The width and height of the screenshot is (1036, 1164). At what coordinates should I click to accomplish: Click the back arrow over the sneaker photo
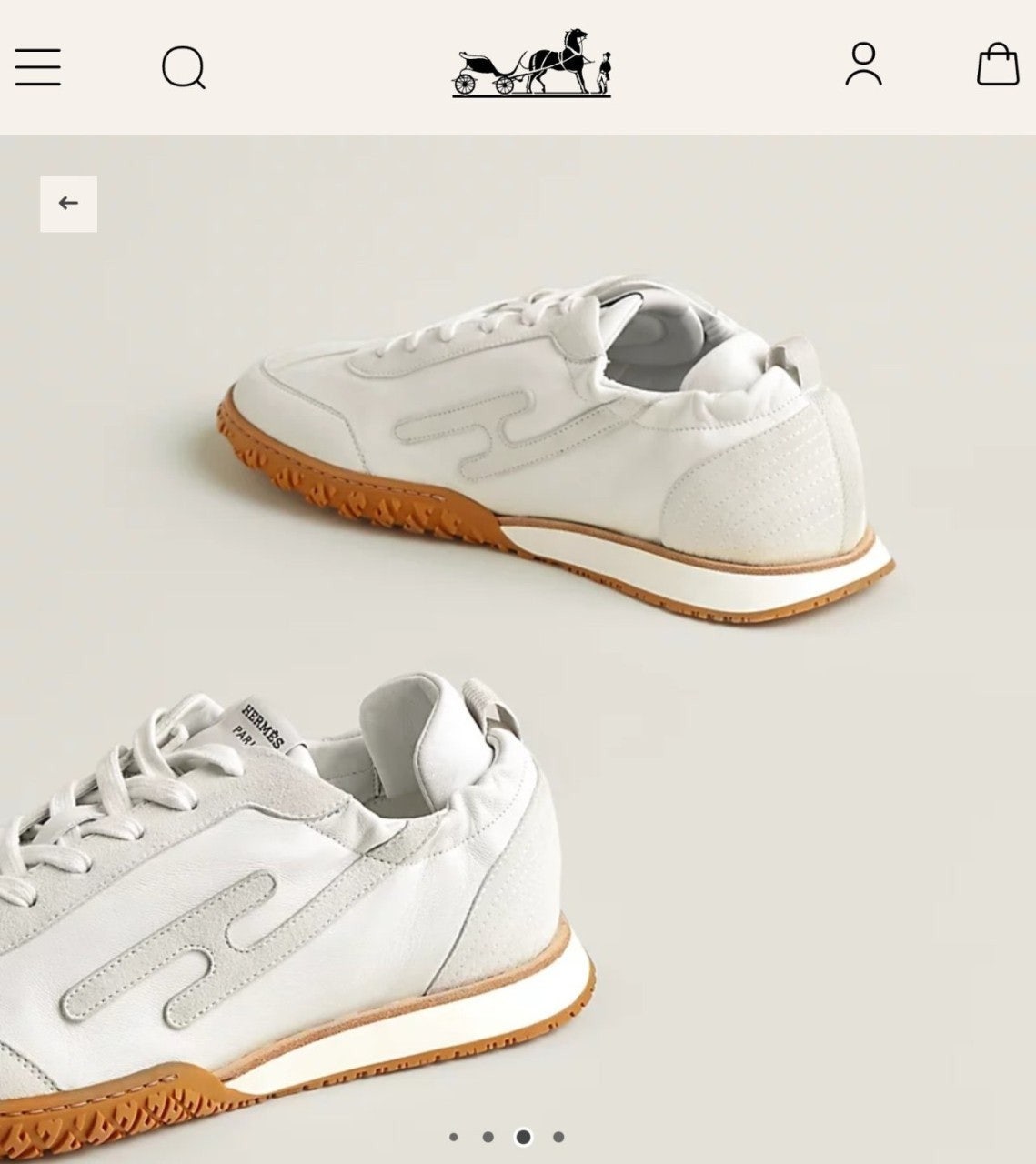[x=69, y=202]
